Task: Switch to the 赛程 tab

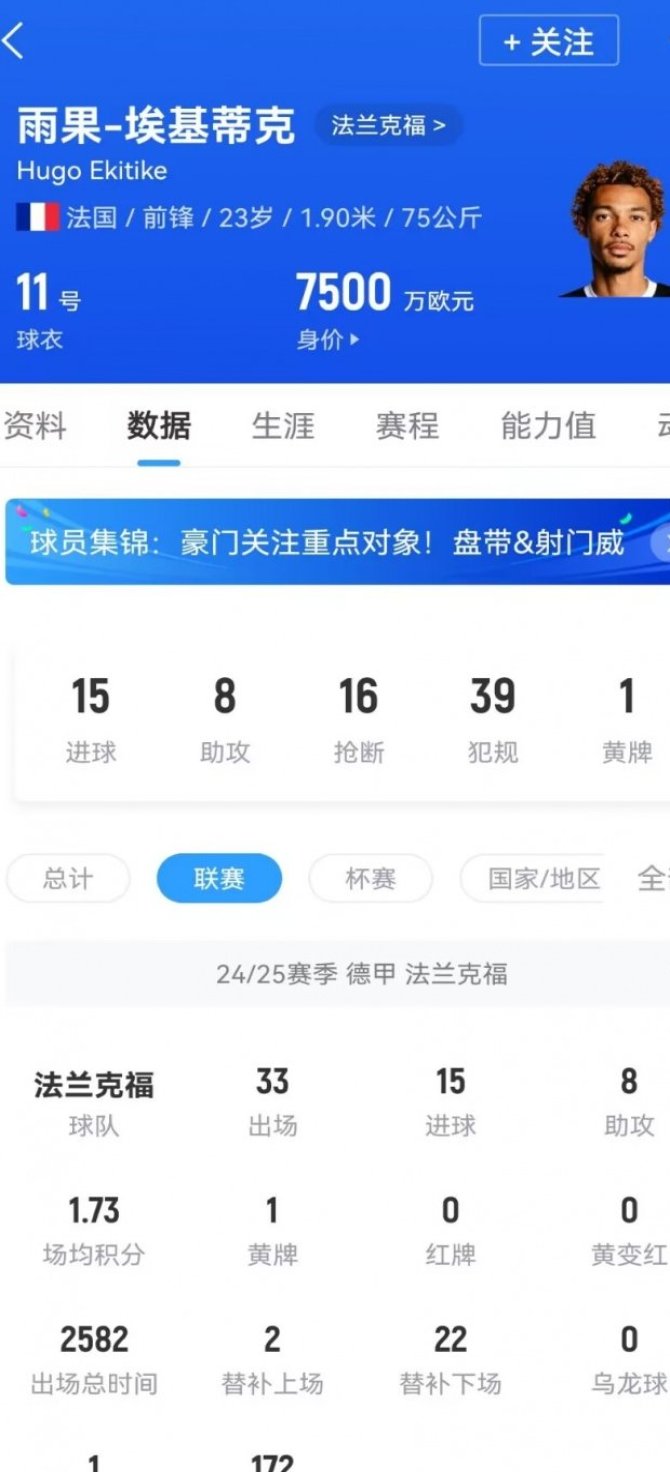Action: (x=407, y=426)
